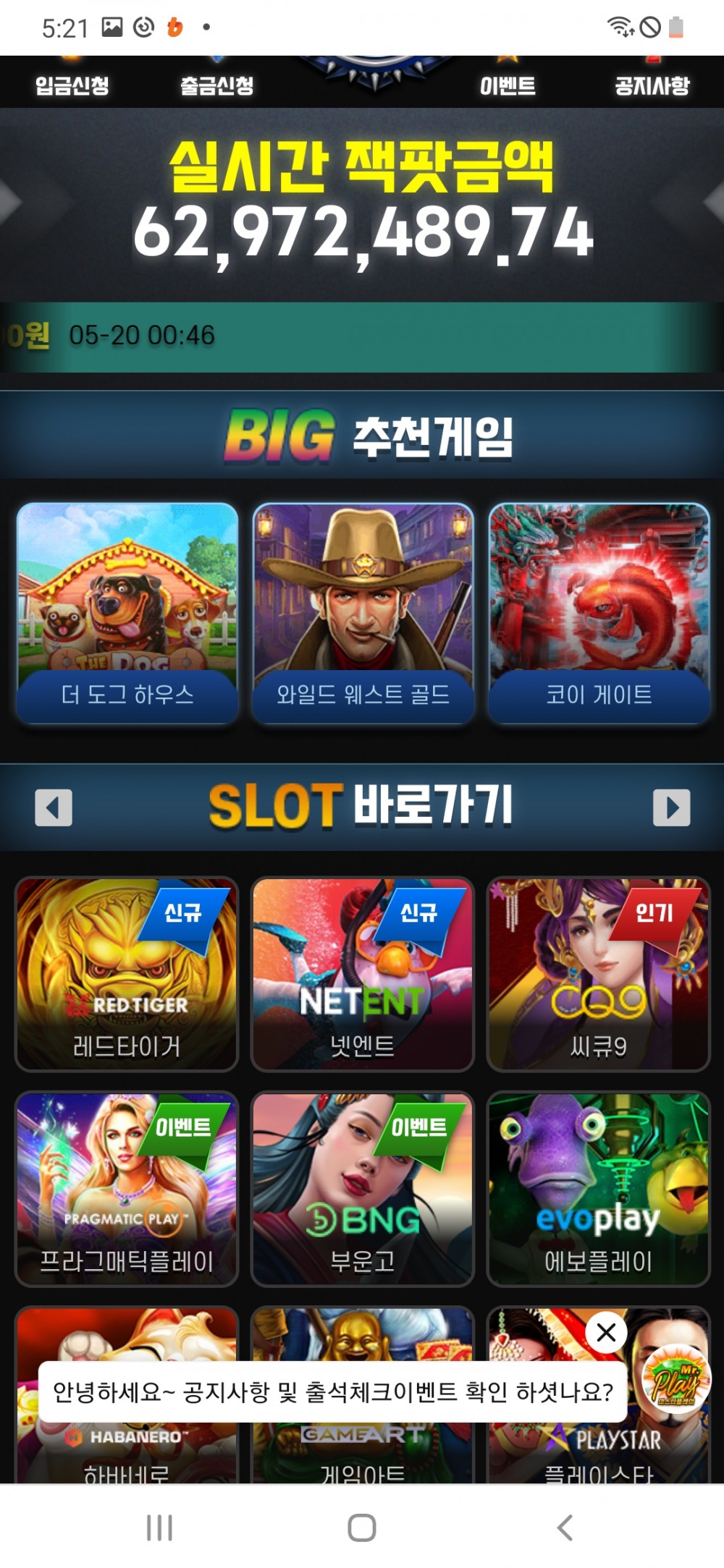Screen dimensions: 724x1568
Task: Open the Mr. Play chat assistant
Action: tap(676, 1380)
